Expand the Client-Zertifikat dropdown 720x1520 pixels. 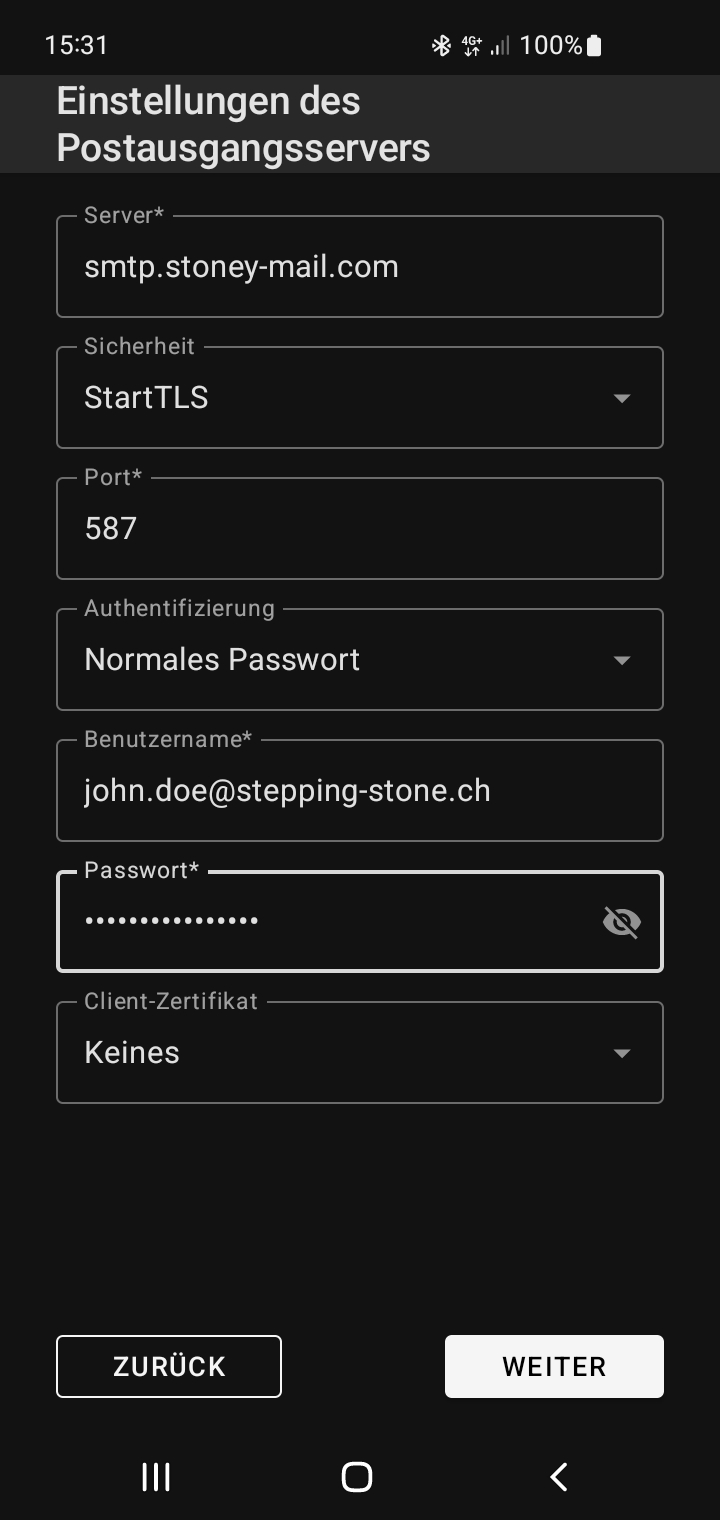[x=360, y=1053]
